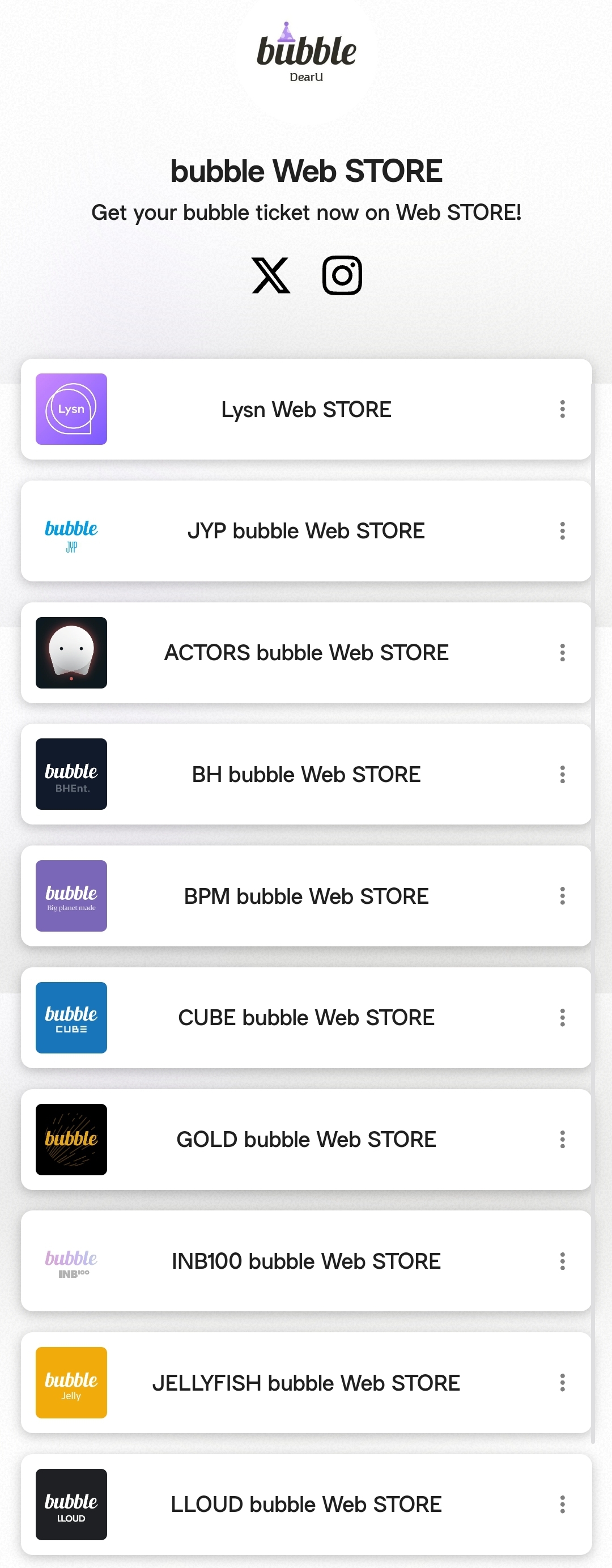Select BH bubble Web STORE
Screen dimensions: 612x1568
click(305, 774)
